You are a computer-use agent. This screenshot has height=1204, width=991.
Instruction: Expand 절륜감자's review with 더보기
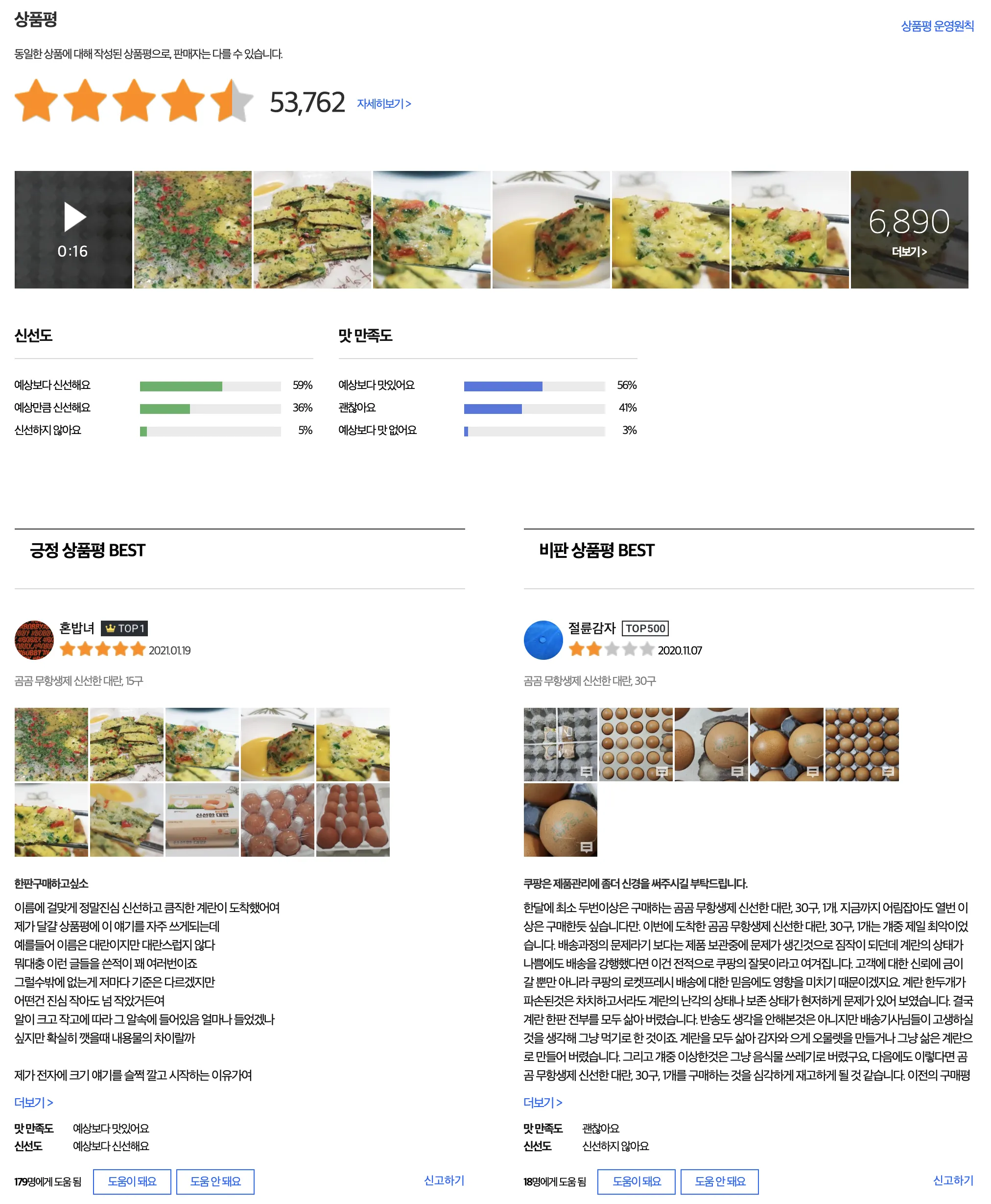tap(543, 1102)
